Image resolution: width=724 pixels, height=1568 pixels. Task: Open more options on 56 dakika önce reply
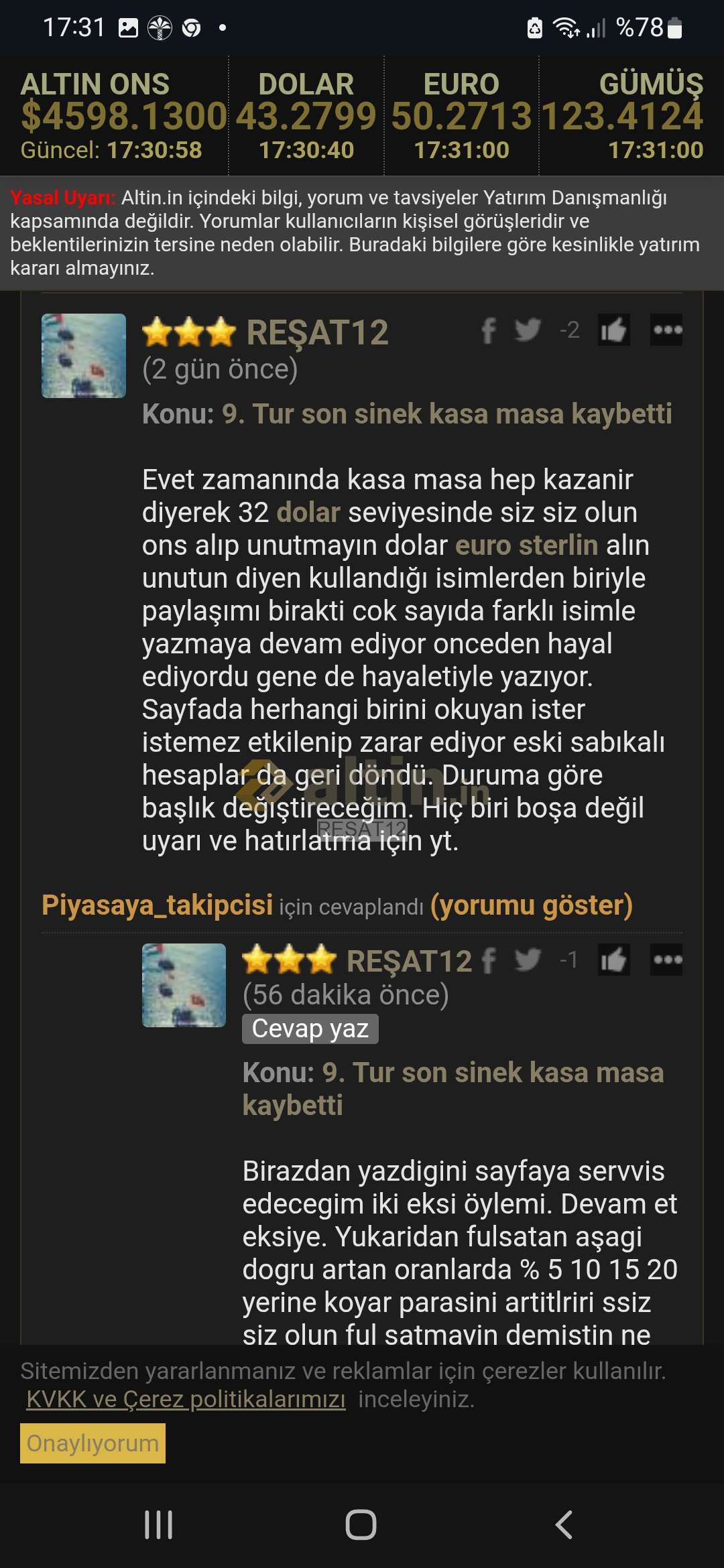(x=666, y=960)
